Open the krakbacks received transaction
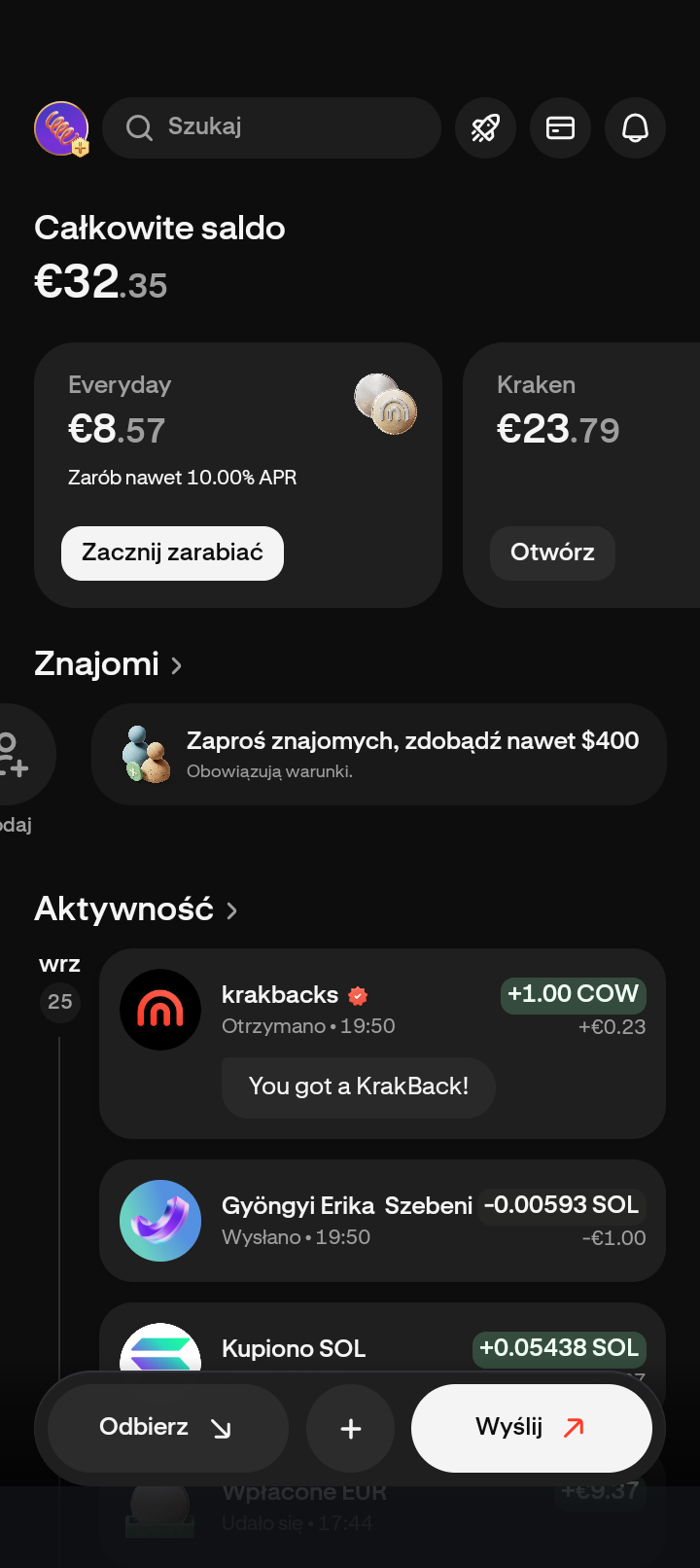The width and height of the screenshot is (700, 1568). [x=382, y=1010]
